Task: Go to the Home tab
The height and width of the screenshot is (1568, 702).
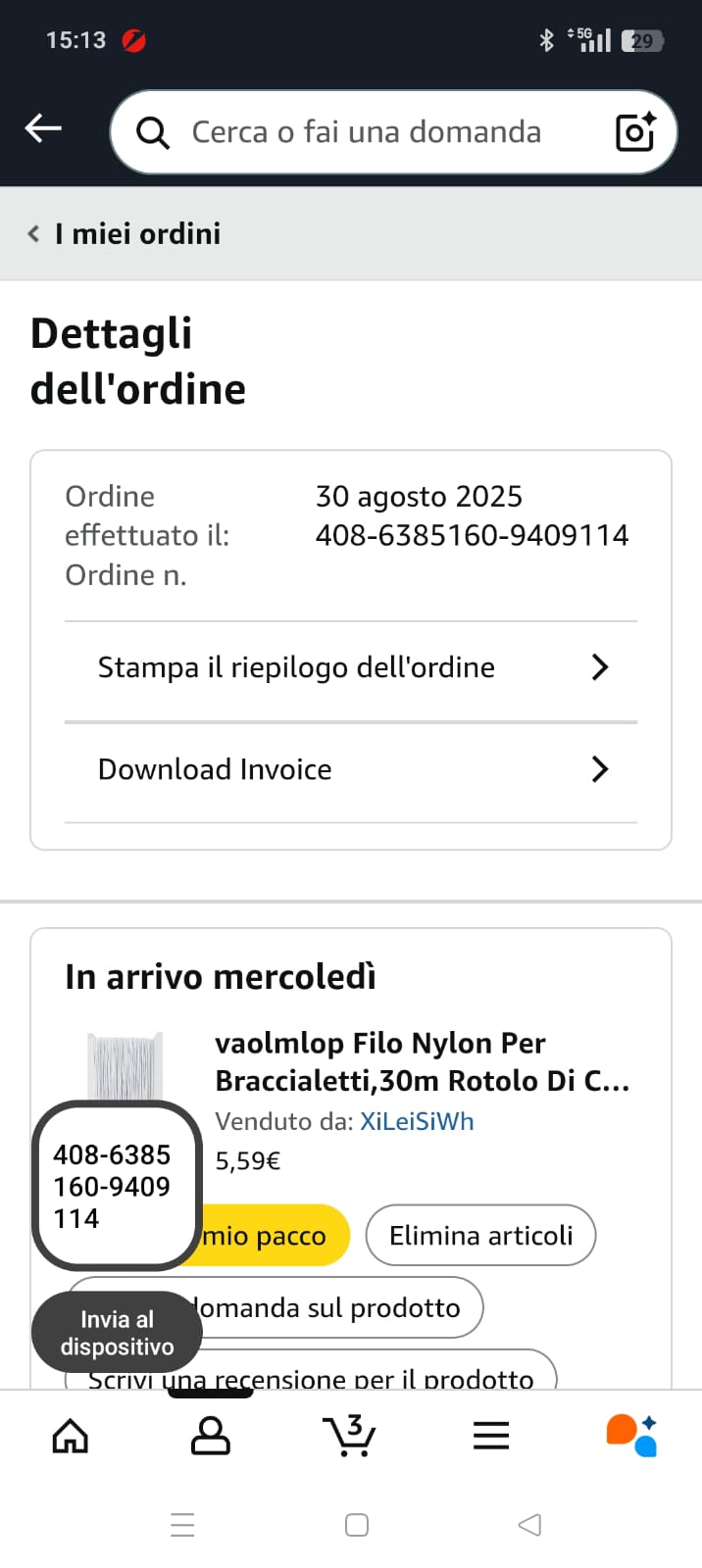Action: pos(70,1437)
